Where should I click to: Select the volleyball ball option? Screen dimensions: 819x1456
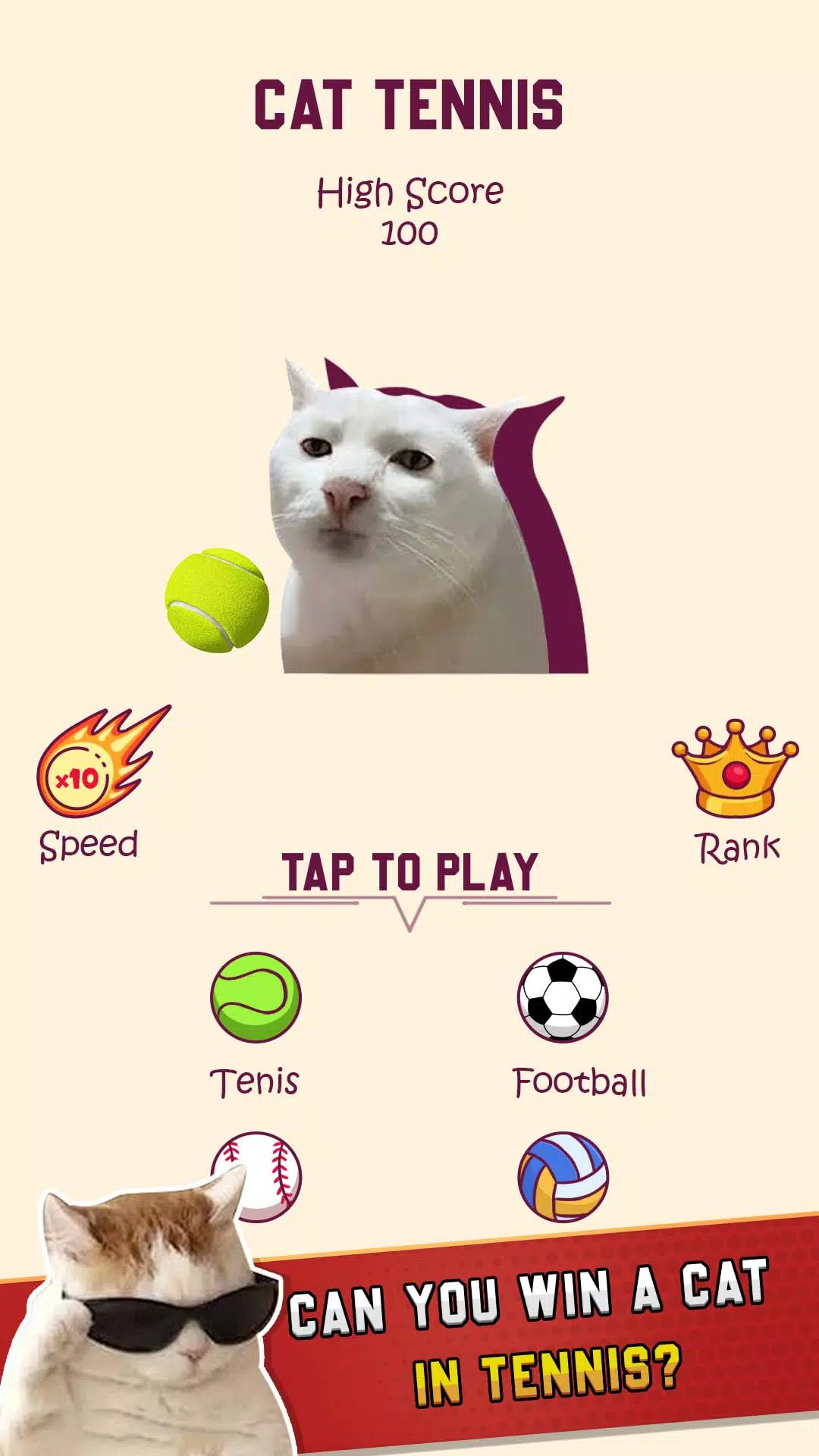tap(563, 1177)
